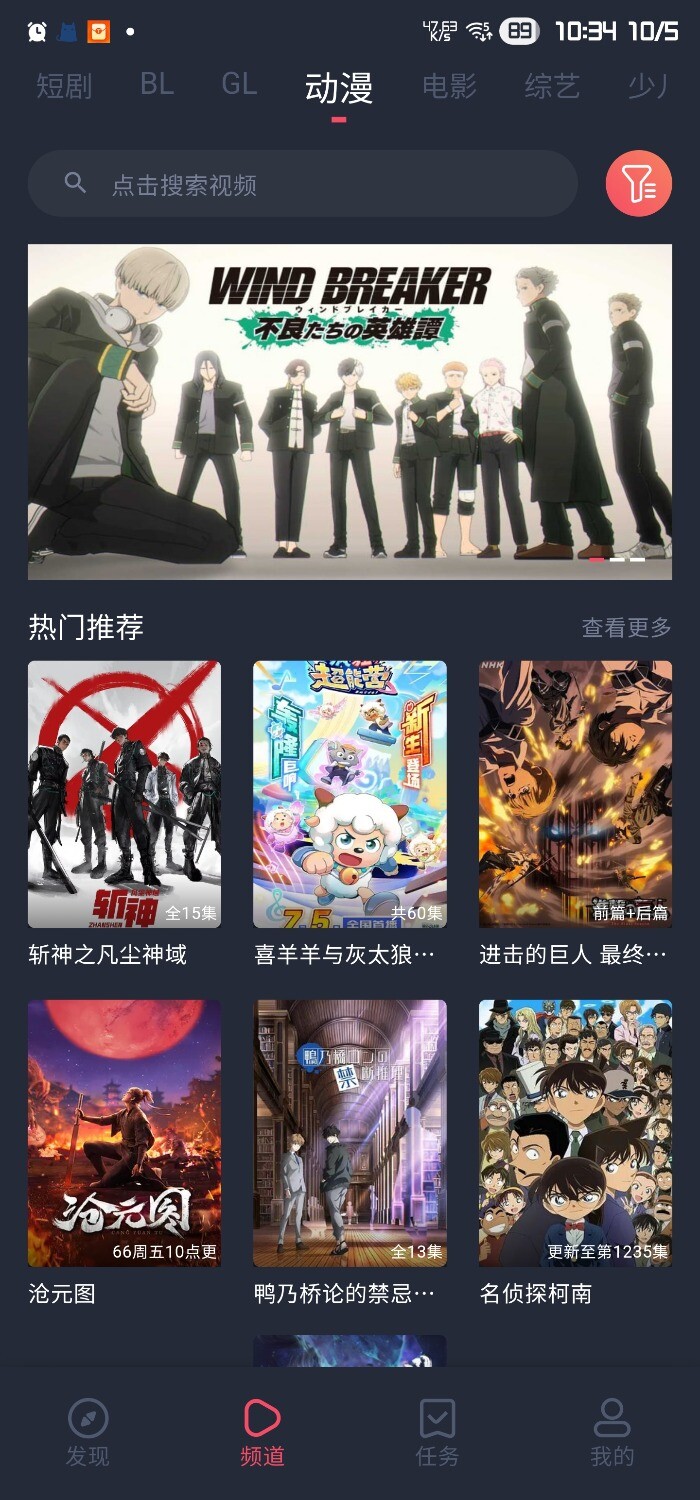The height and width of the screenshot is (1500, 700).
Task: Open 名侦探柯南 series
Action: pos(575,1133)
